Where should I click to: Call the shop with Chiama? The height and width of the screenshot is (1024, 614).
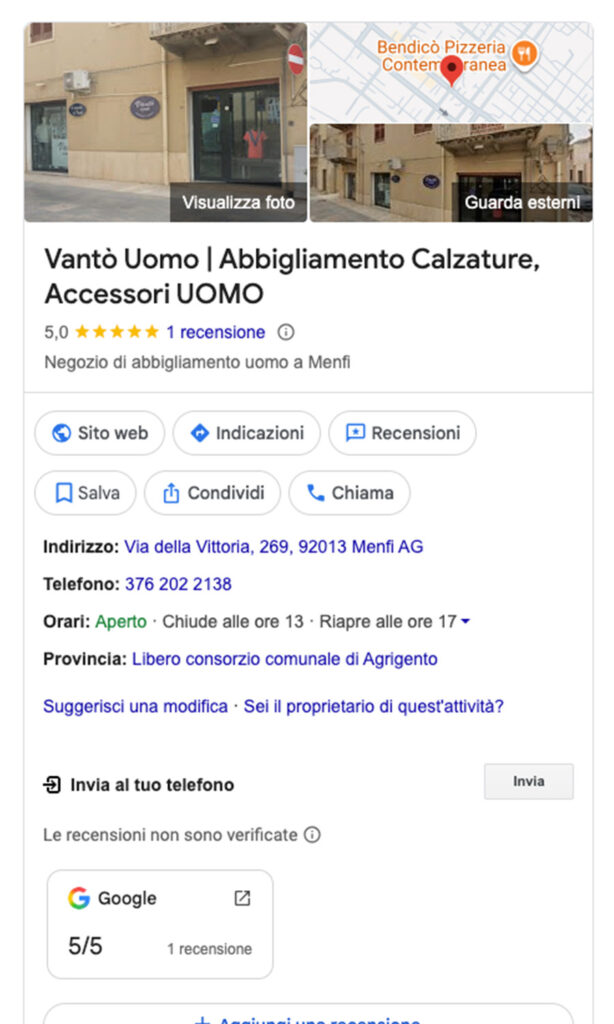click(349, 493)
